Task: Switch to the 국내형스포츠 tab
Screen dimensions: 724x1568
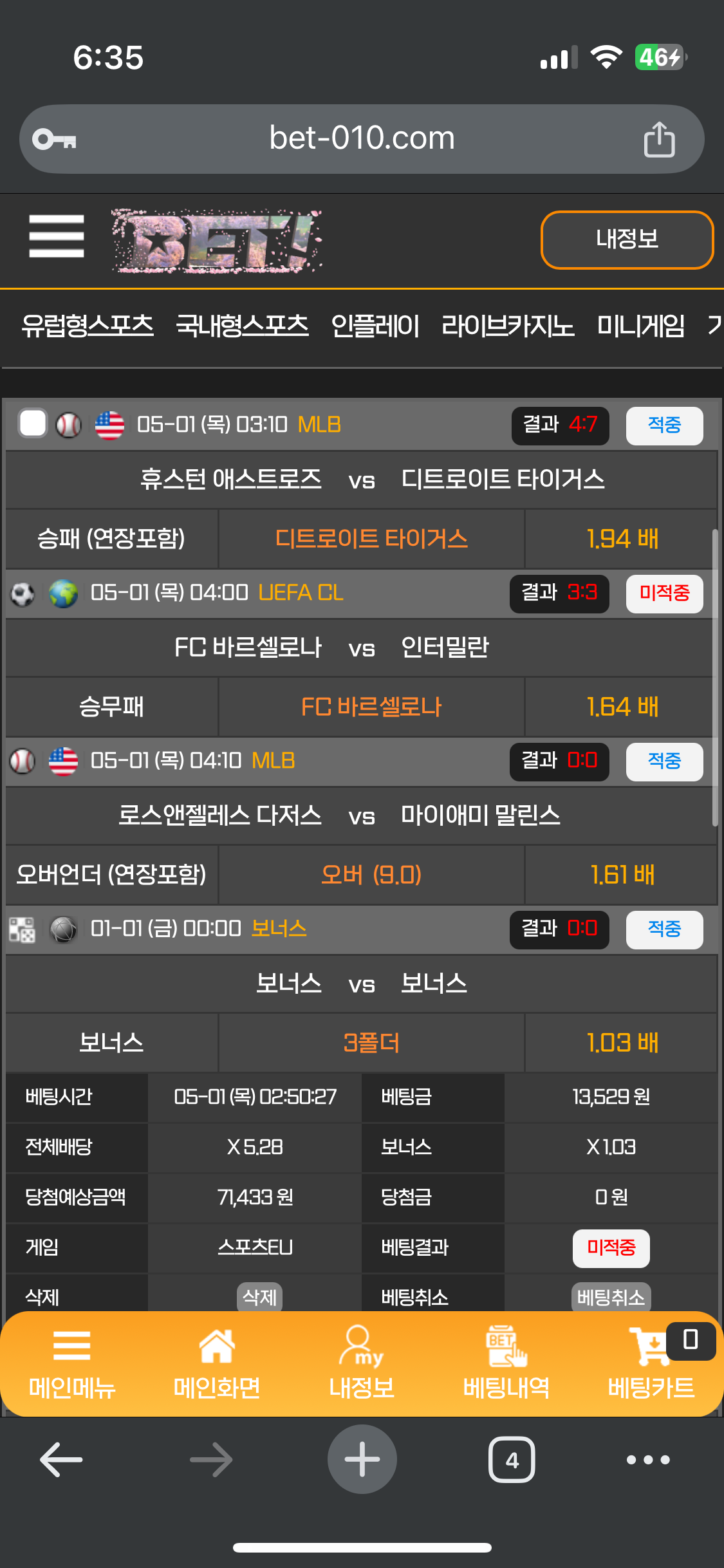Action: 242,326
